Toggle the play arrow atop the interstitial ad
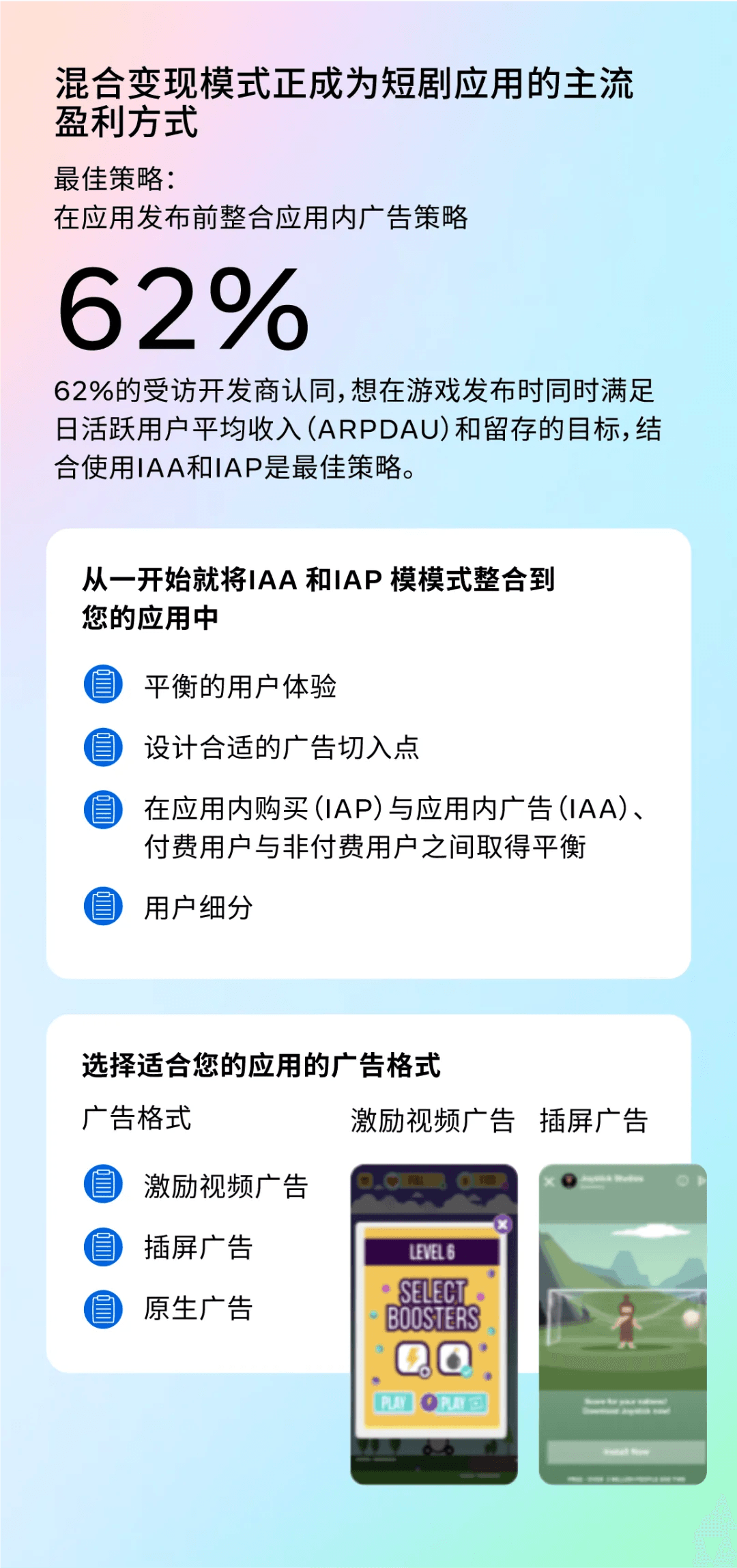This screenshot has width=737, height=1568. pyautogui.click(x=702, y=1181)
